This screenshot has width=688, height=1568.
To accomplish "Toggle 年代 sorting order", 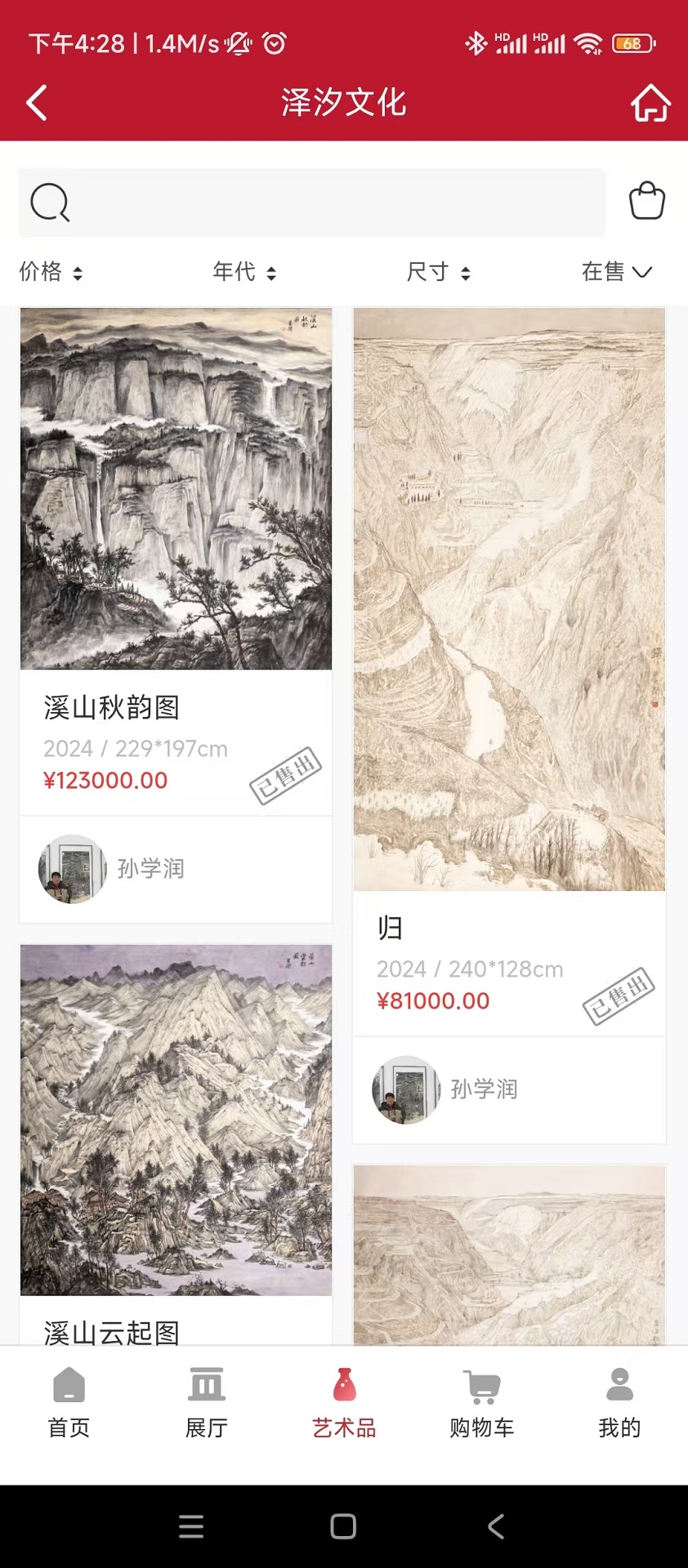I will (245, 272).
